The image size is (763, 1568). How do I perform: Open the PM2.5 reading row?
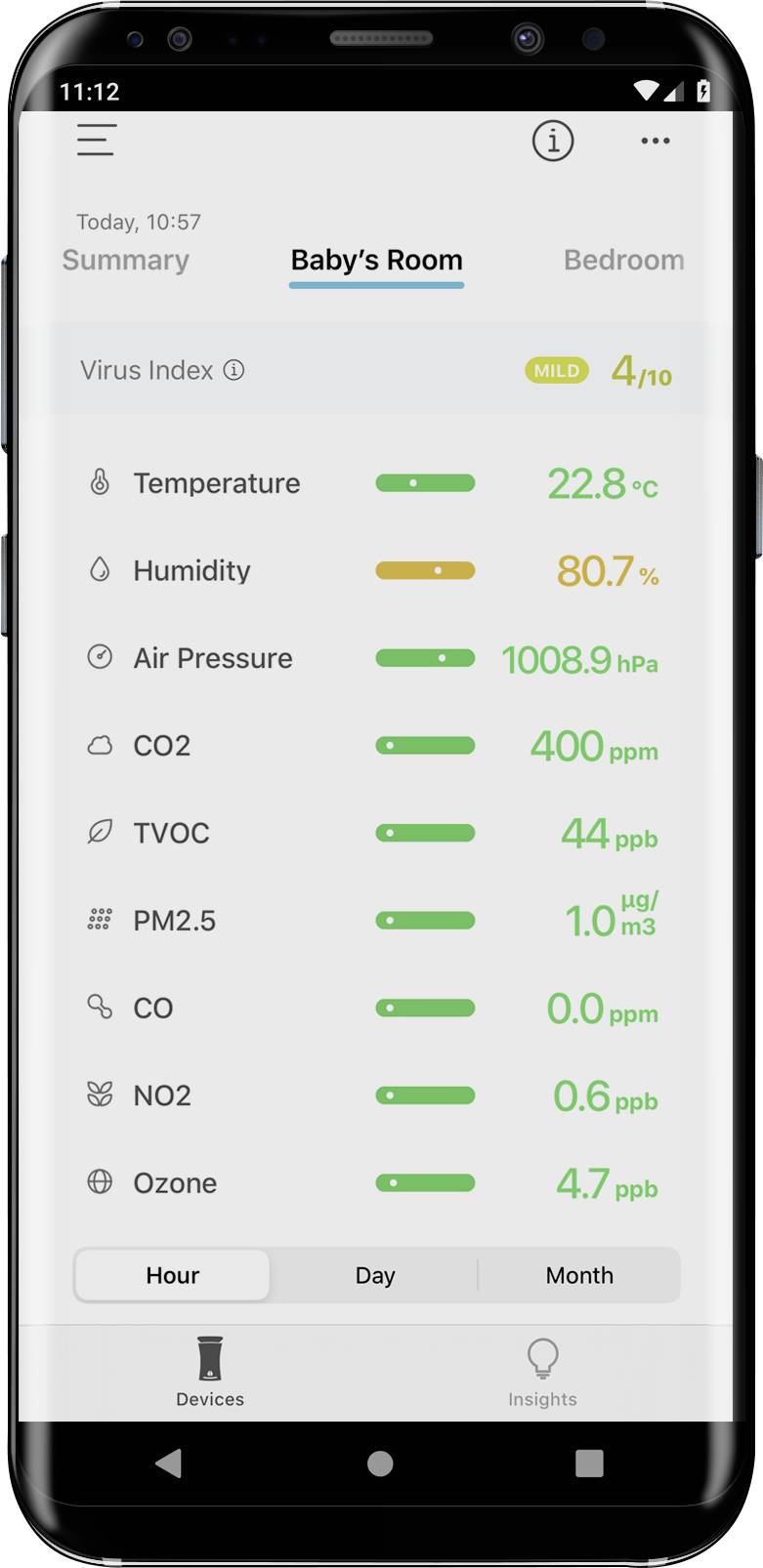375,921
